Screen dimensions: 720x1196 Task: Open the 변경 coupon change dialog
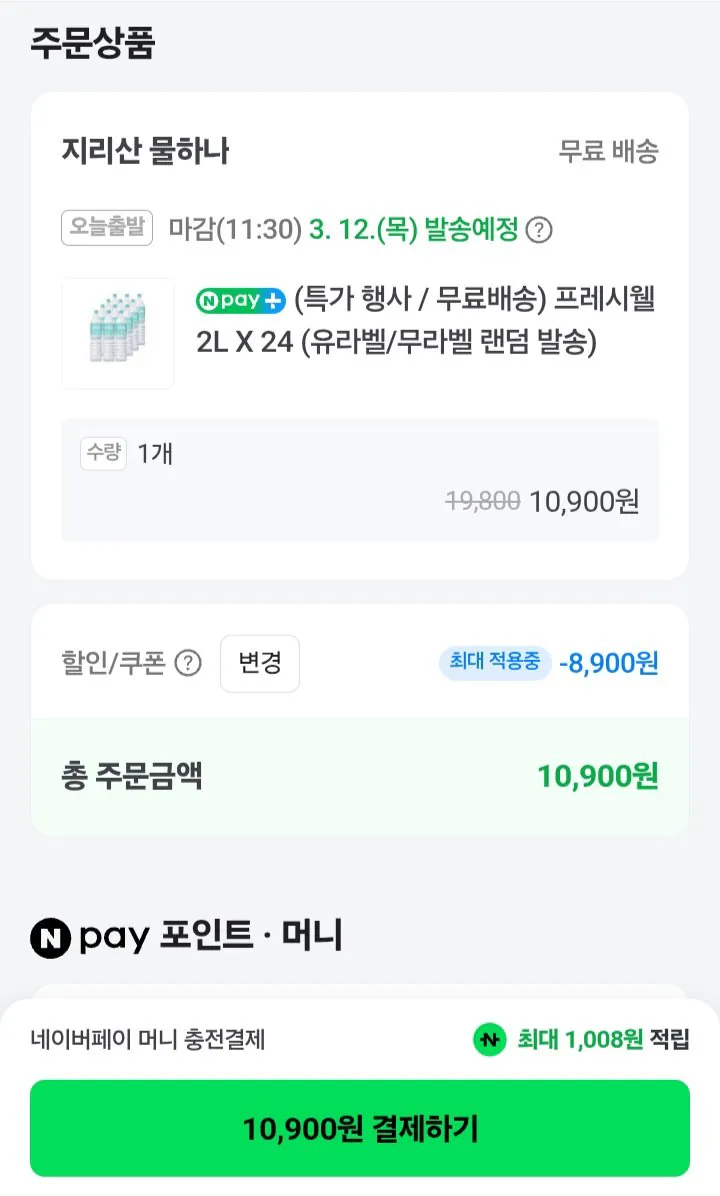pos(259,663)
